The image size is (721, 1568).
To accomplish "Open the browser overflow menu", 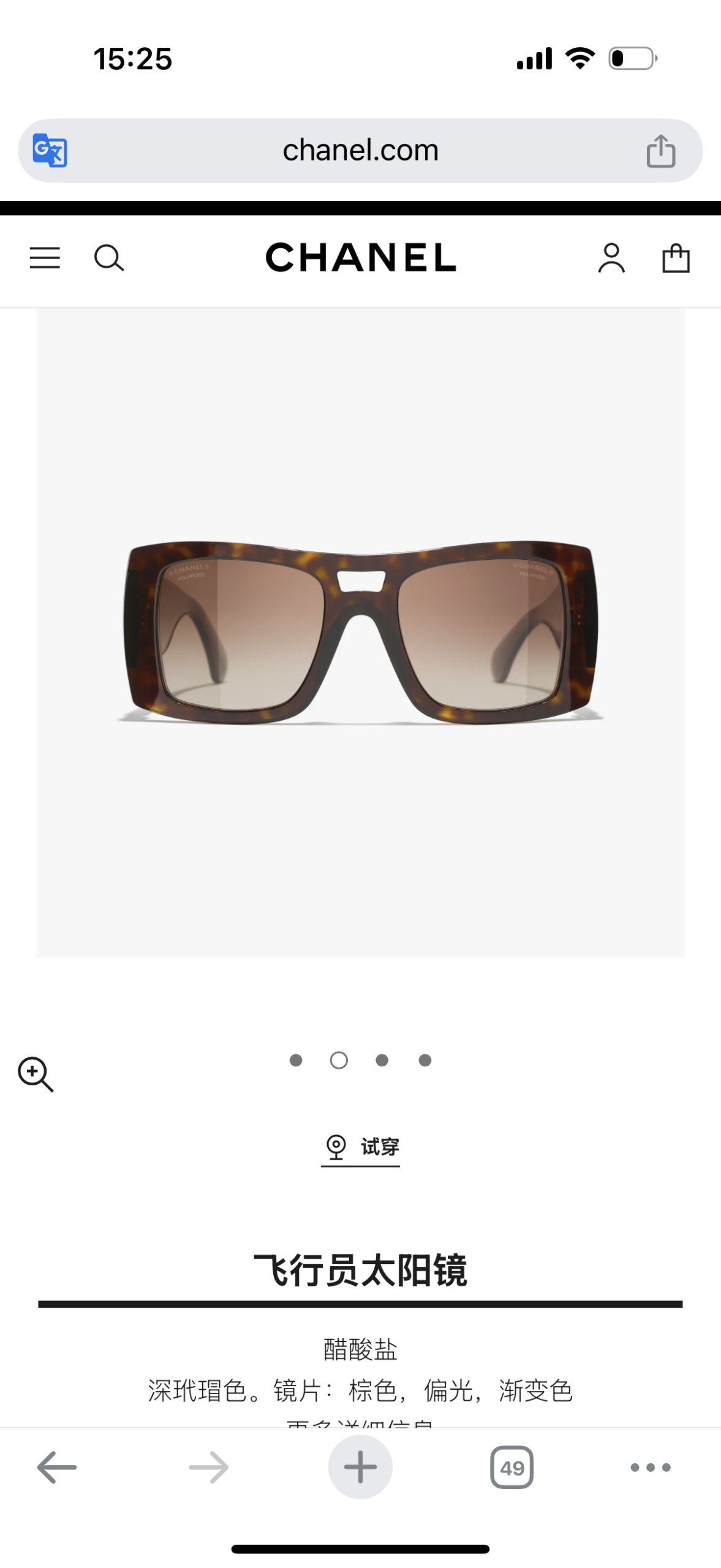I will (x=650, y=1467).
